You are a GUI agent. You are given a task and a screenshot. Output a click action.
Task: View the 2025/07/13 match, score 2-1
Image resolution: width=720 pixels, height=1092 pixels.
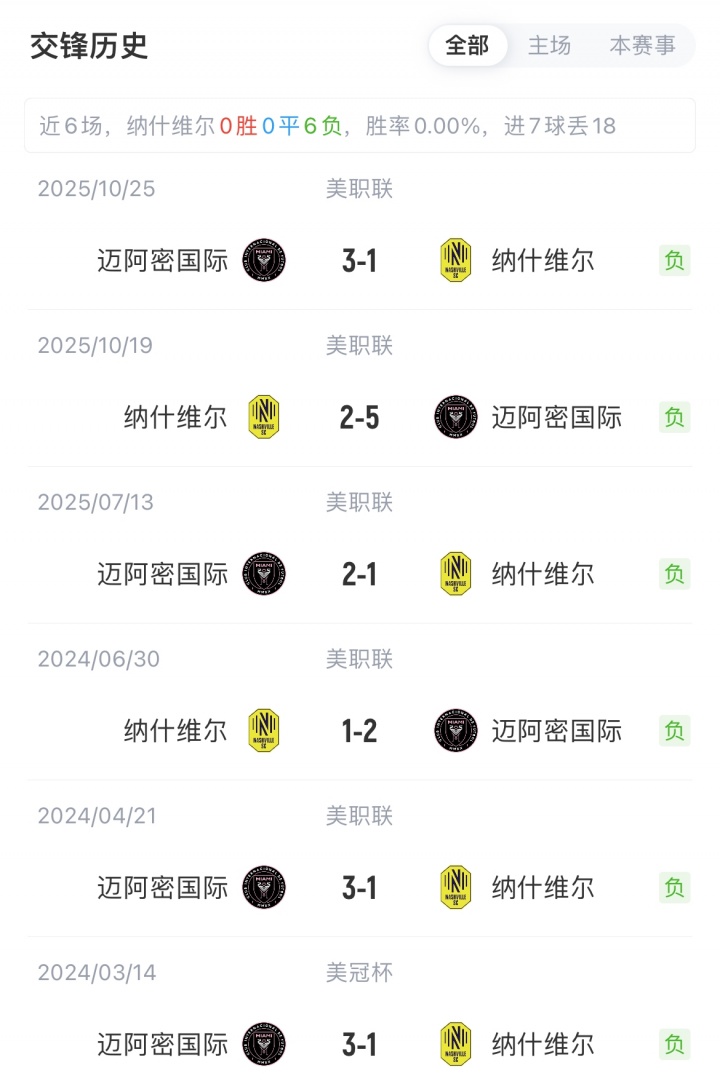pos(359,575)
